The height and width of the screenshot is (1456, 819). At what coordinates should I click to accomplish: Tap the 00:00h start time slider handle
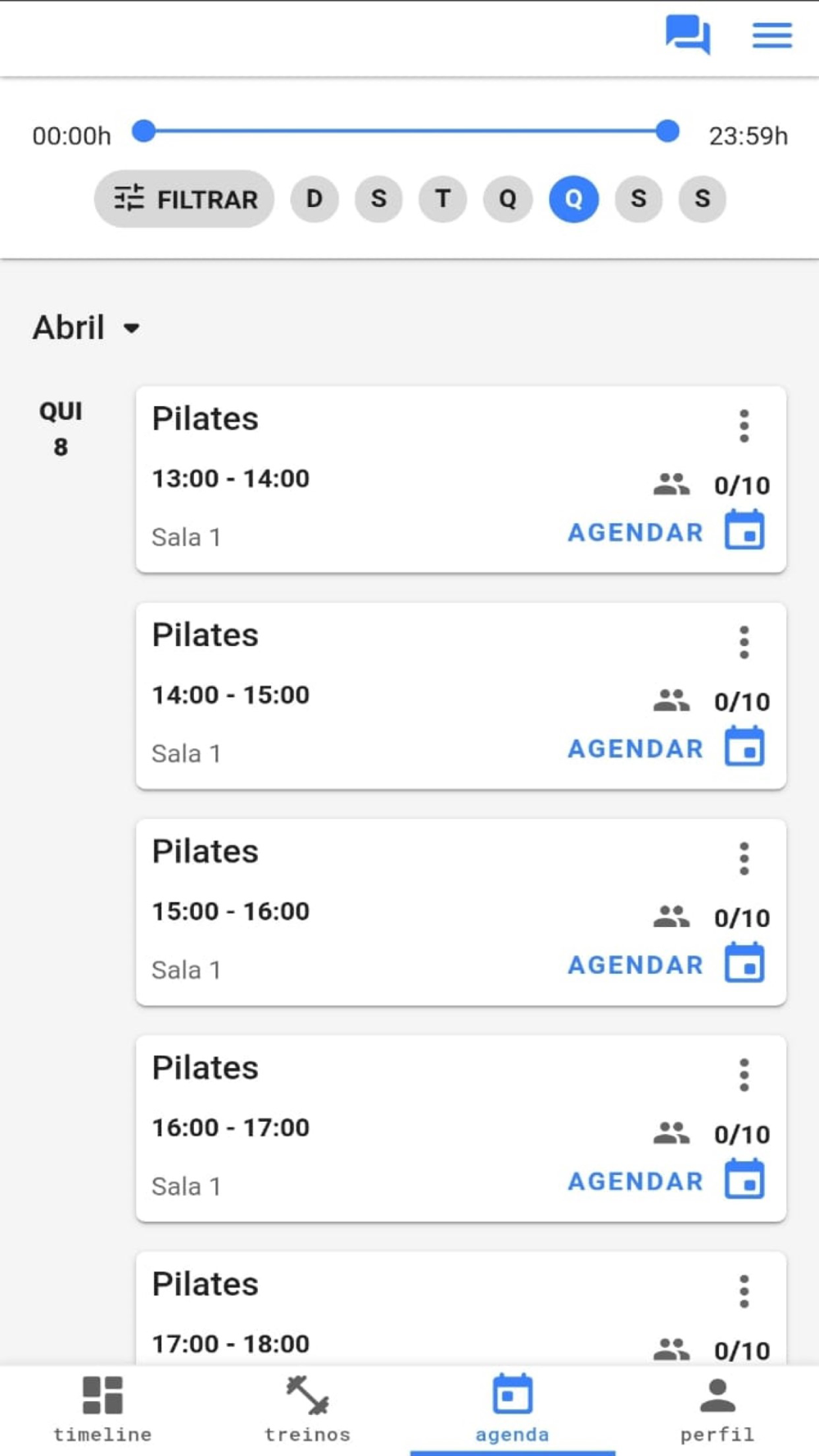(x=144, y=131)
